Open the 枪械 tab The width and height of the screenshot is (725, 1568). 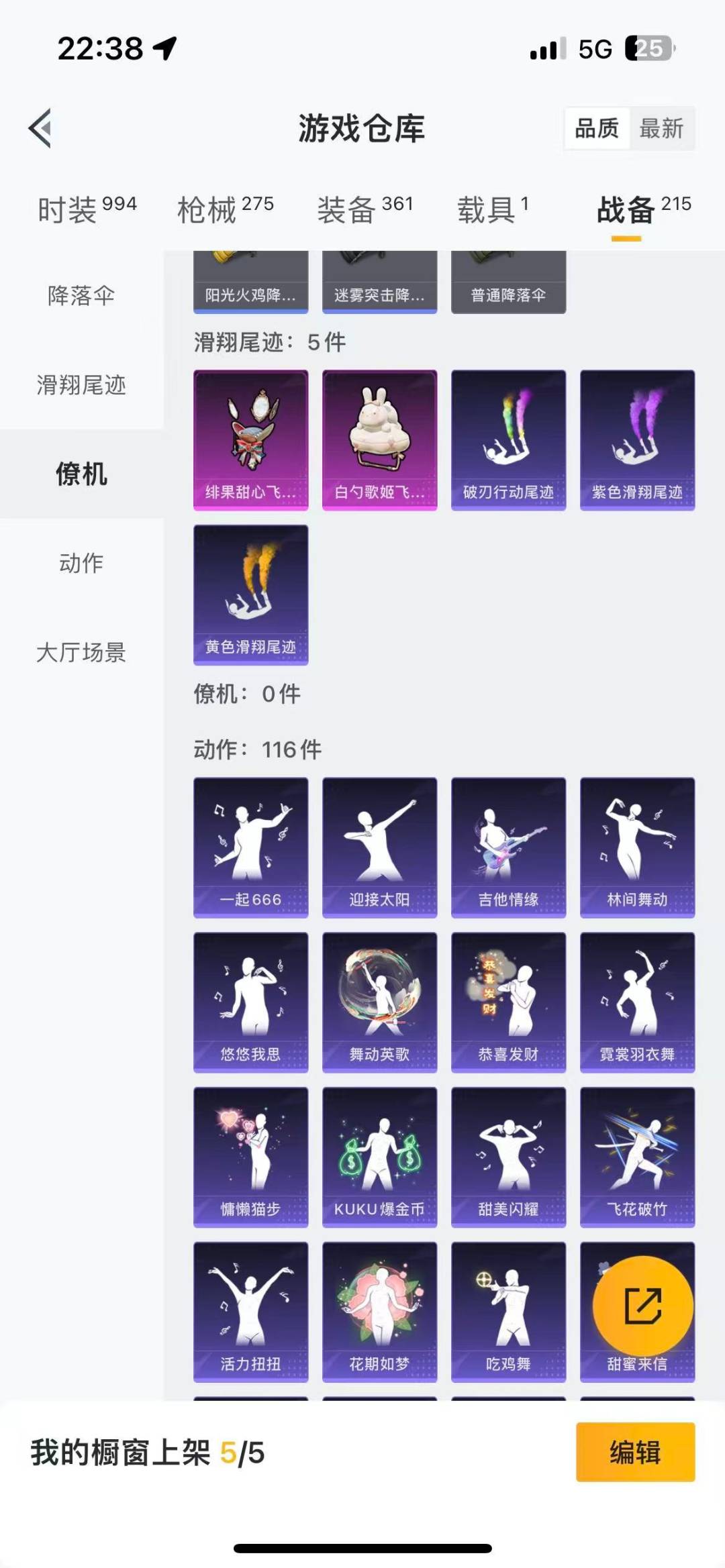(x=226, y=209)
